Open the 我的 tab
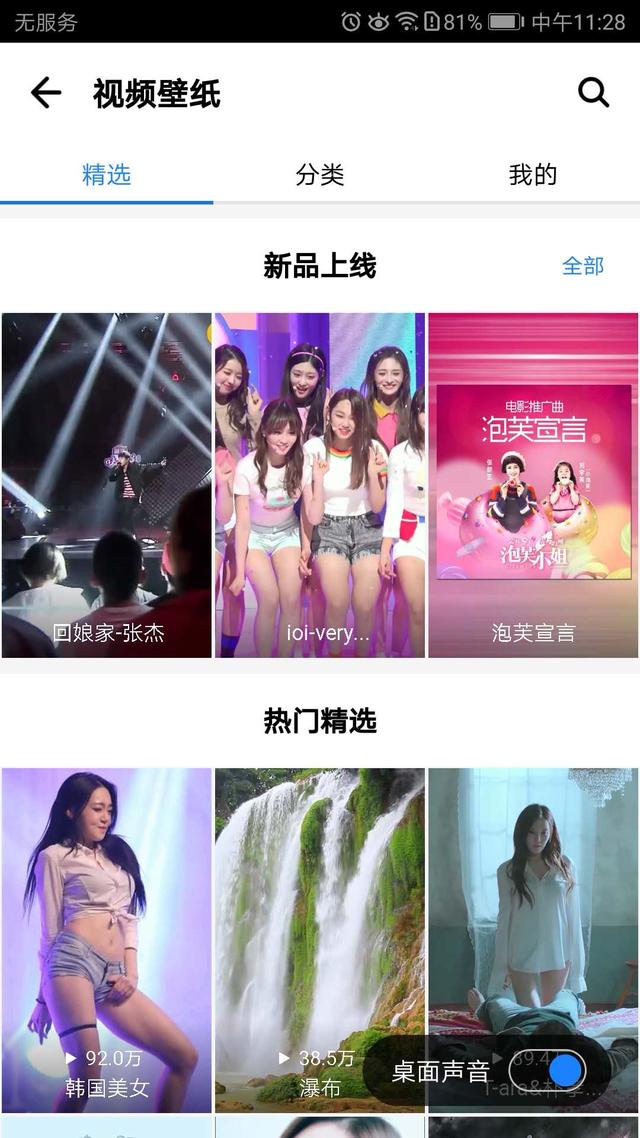This screenshot has height=1138, width=640. click(x=532, y=175)
